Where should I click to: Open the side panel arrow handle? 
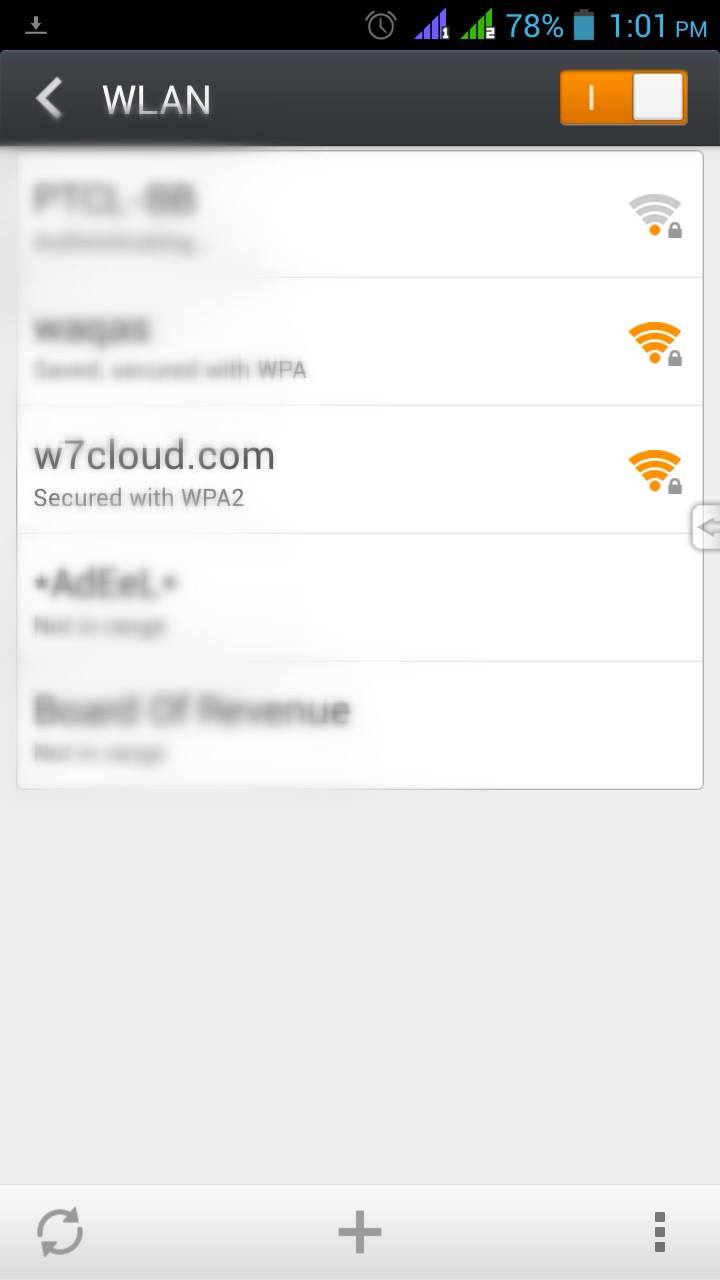[x=706, y=527]
